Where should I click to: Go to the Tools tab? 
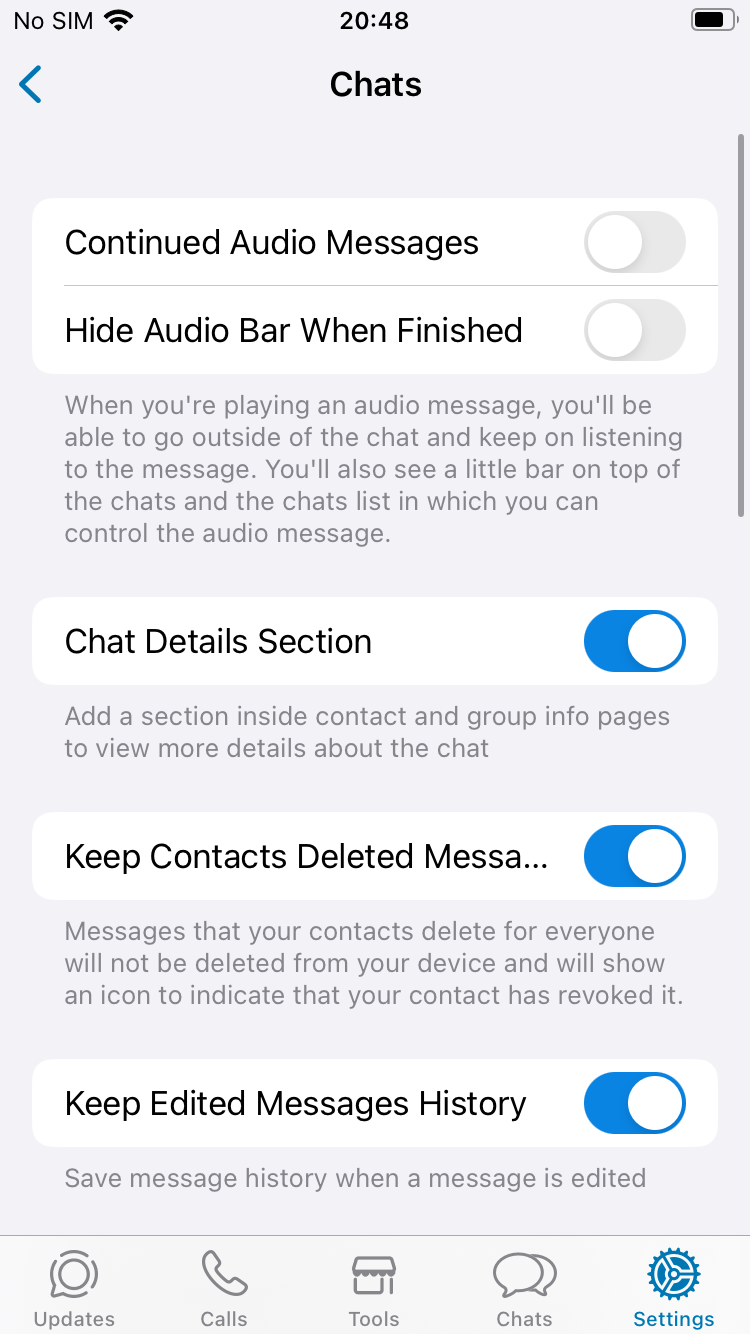pyautogui.click(x=374, y=1288)
